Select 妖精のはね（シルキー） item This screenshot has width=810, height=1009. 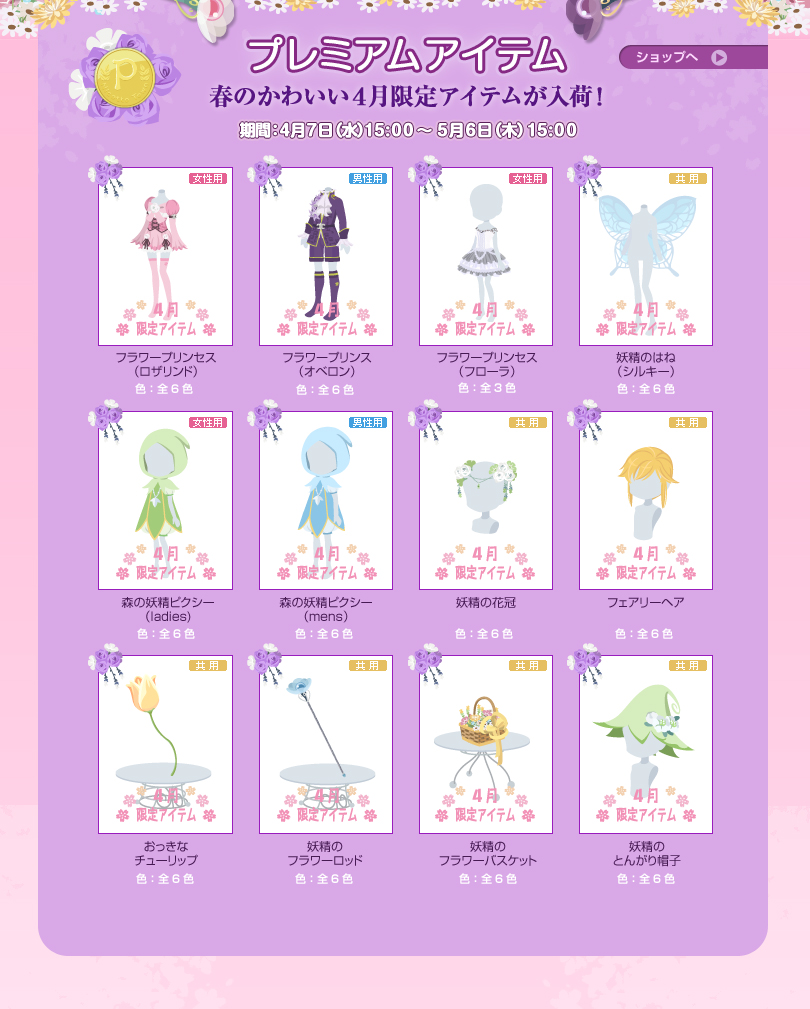tap(646, 256)
